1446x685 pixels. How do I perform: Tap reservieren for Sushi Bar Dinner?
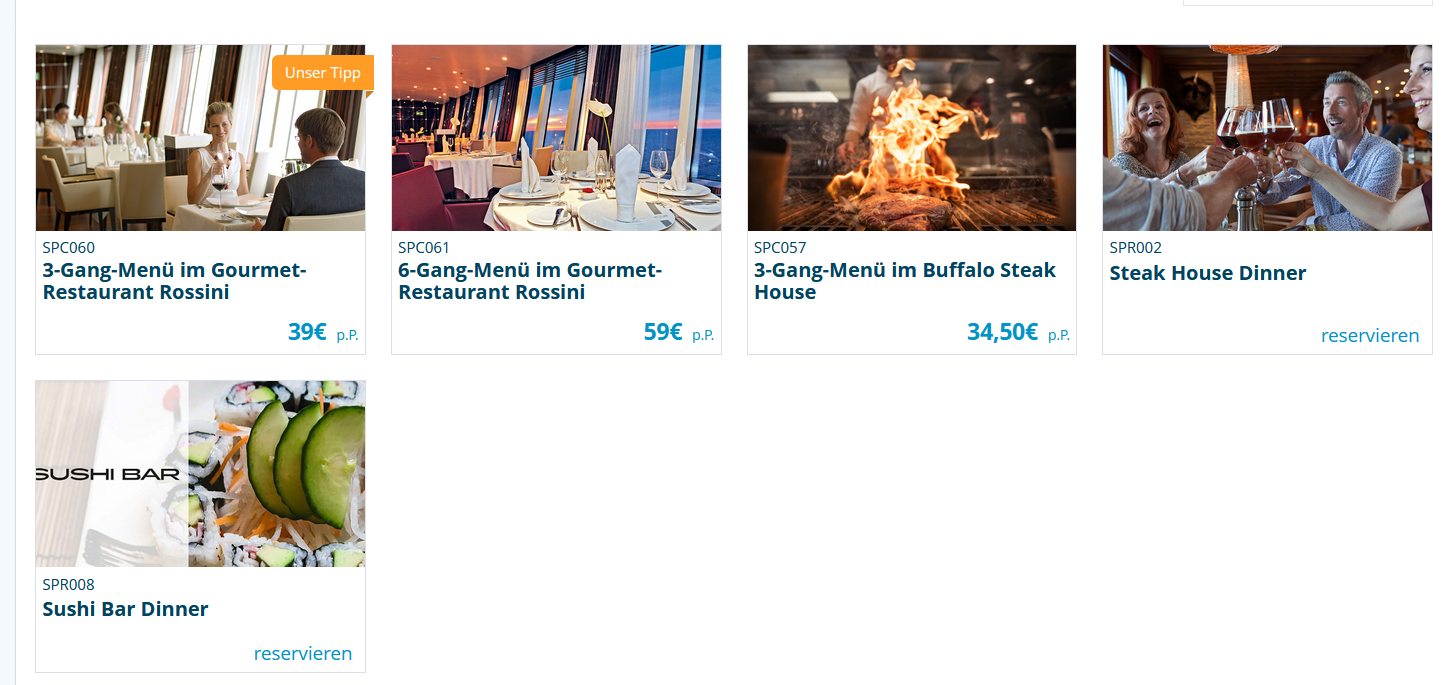click(x=303, y=654)
